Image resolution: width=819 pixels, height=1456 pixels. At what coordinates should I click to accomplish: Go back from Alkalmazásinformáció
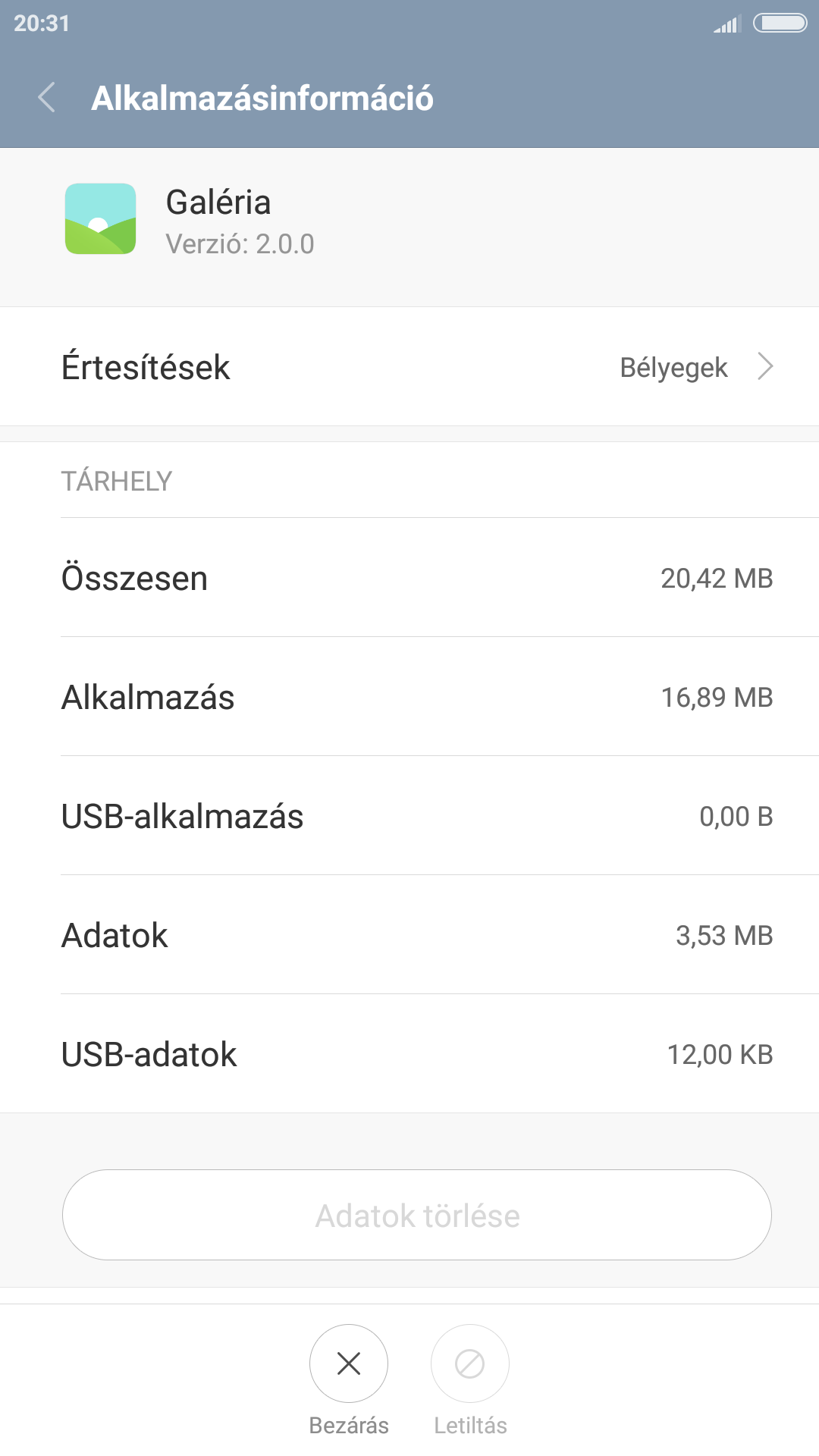click(47, 98)
